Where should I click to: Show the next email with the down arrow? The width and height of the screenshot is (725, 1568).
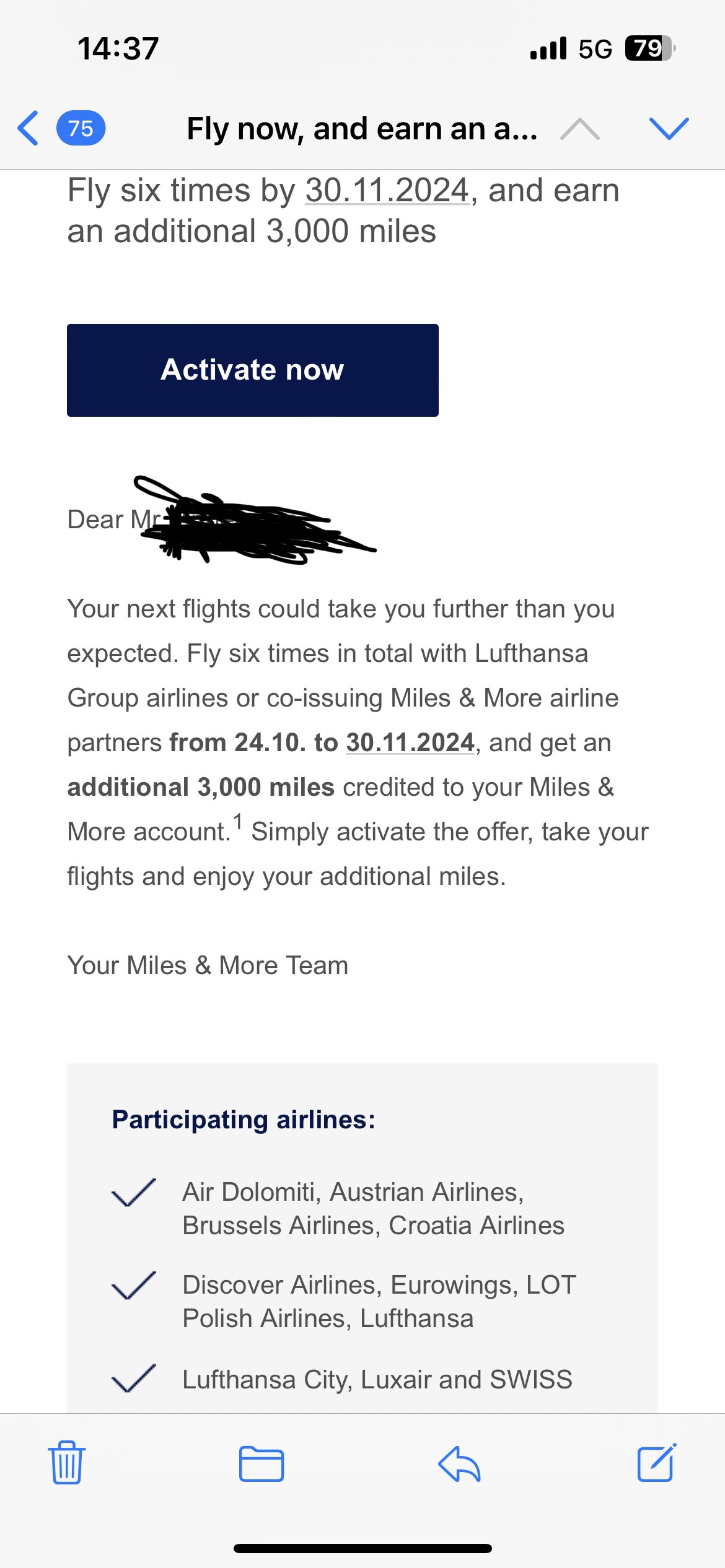669,128
